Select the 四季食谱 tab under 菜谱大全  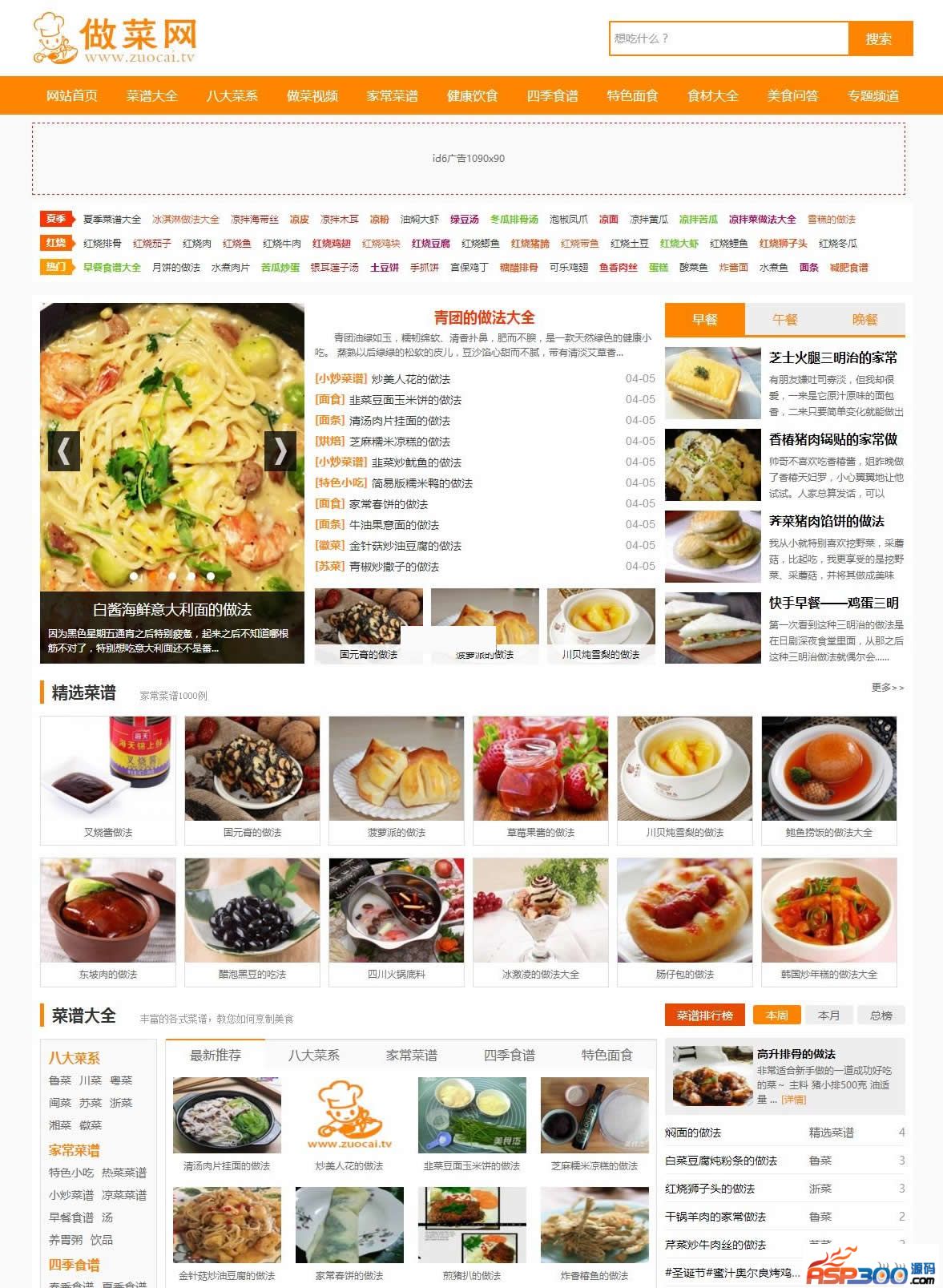[x=509, y=1055]
